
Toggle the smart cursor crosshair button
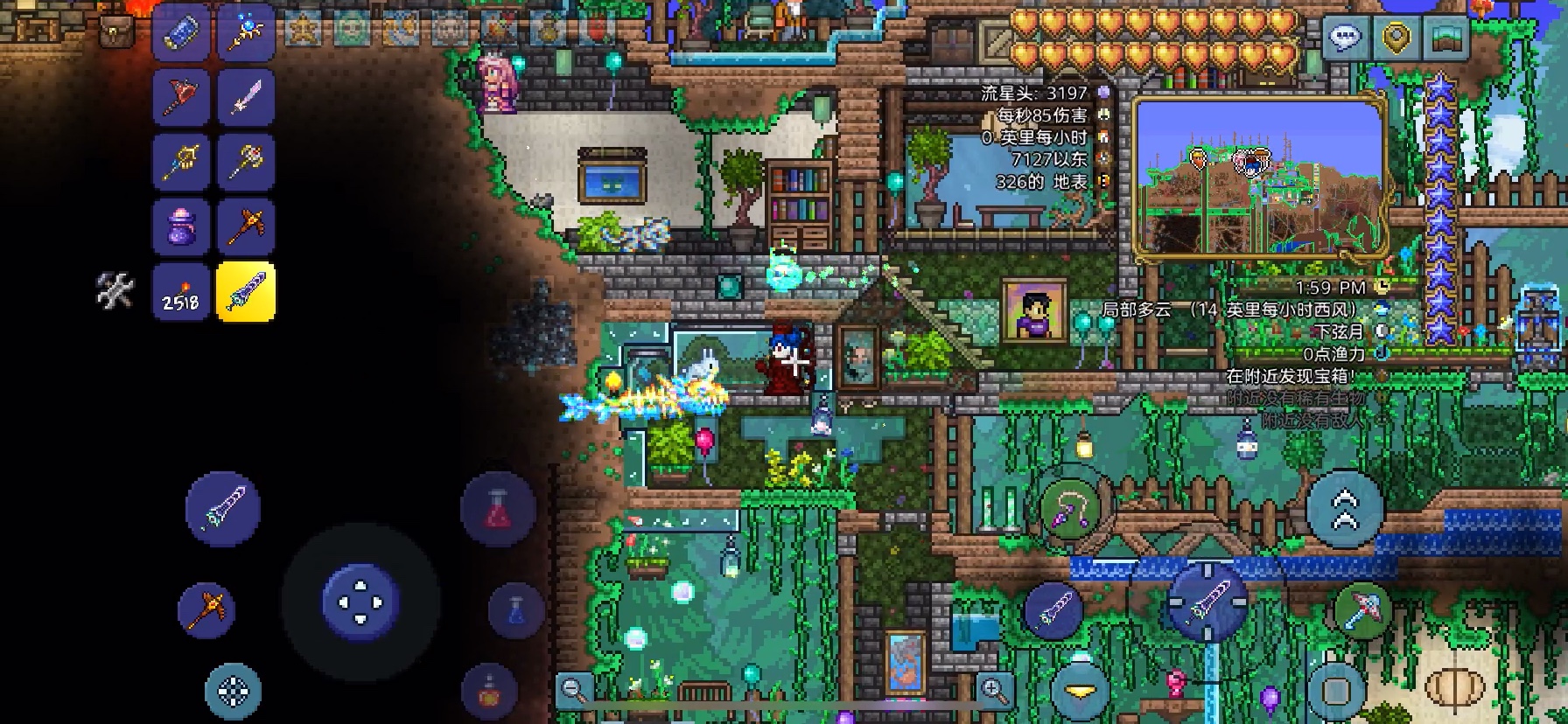[x=233, y=692]
